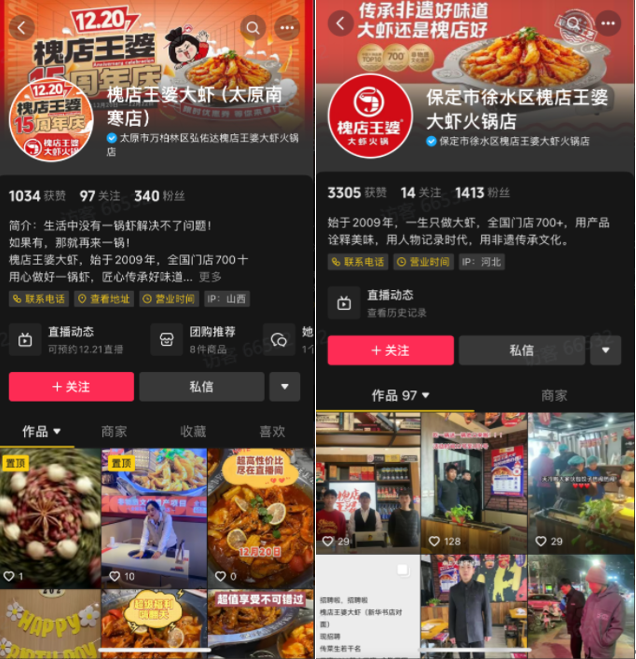636x659 pixels.
Task: Go back from the 保定市徐水区 profile
Action: (341, 23)
